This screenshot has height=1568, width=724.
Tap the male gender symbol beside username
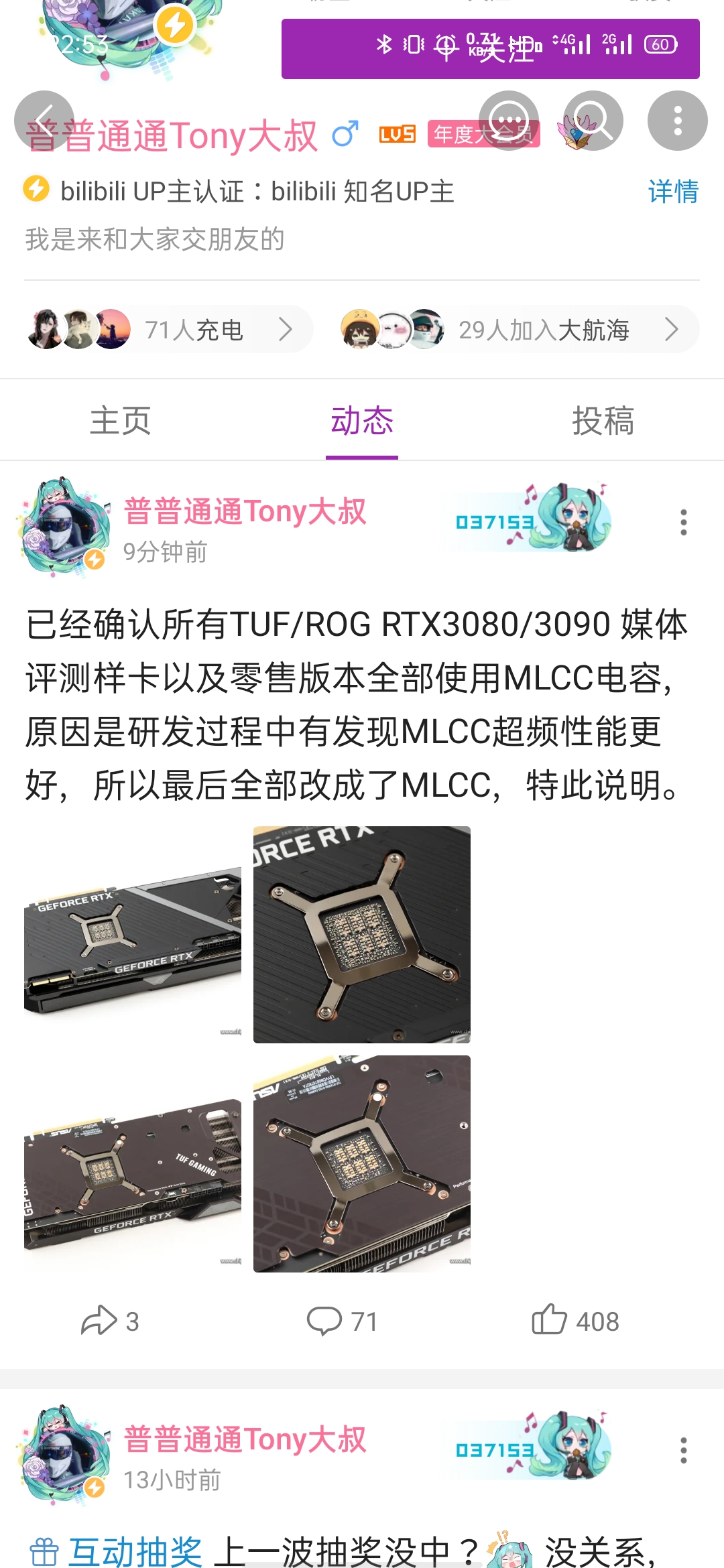(x=343, y=134)
